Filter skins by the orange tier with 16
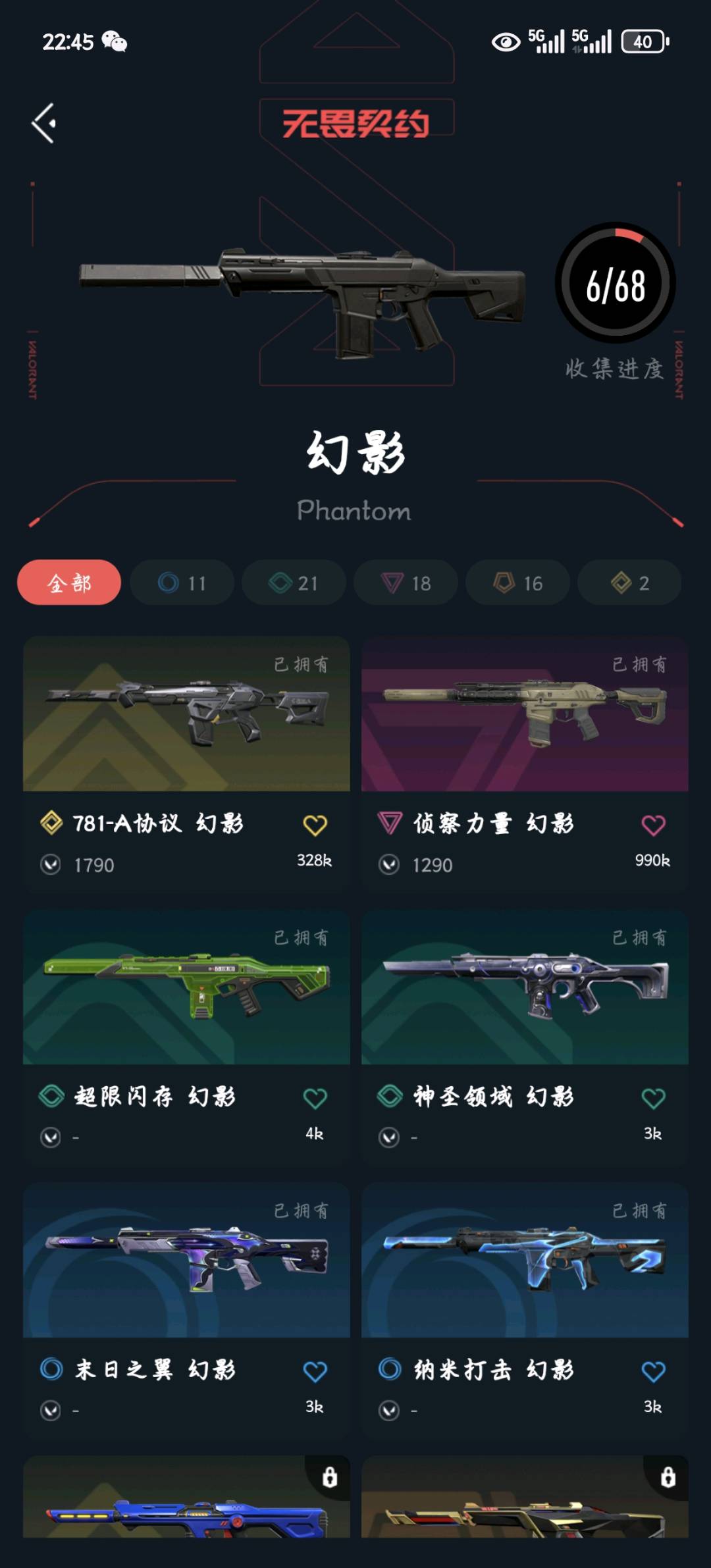Screen dimensions: 711x1568 click(x=517, y=583)
